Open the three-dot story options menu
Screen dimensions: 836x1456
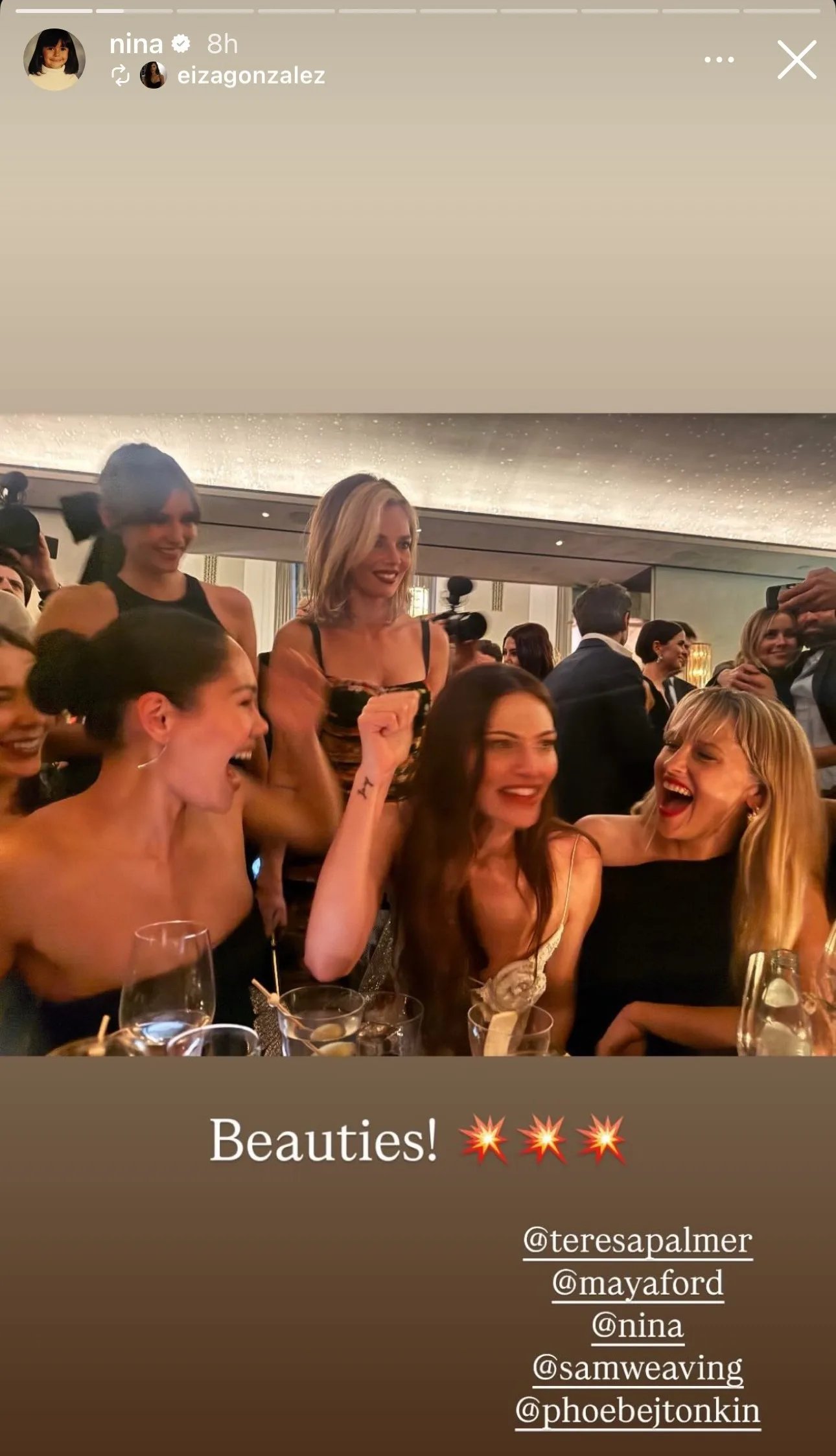pyautogui.click(x=719, y=60)
